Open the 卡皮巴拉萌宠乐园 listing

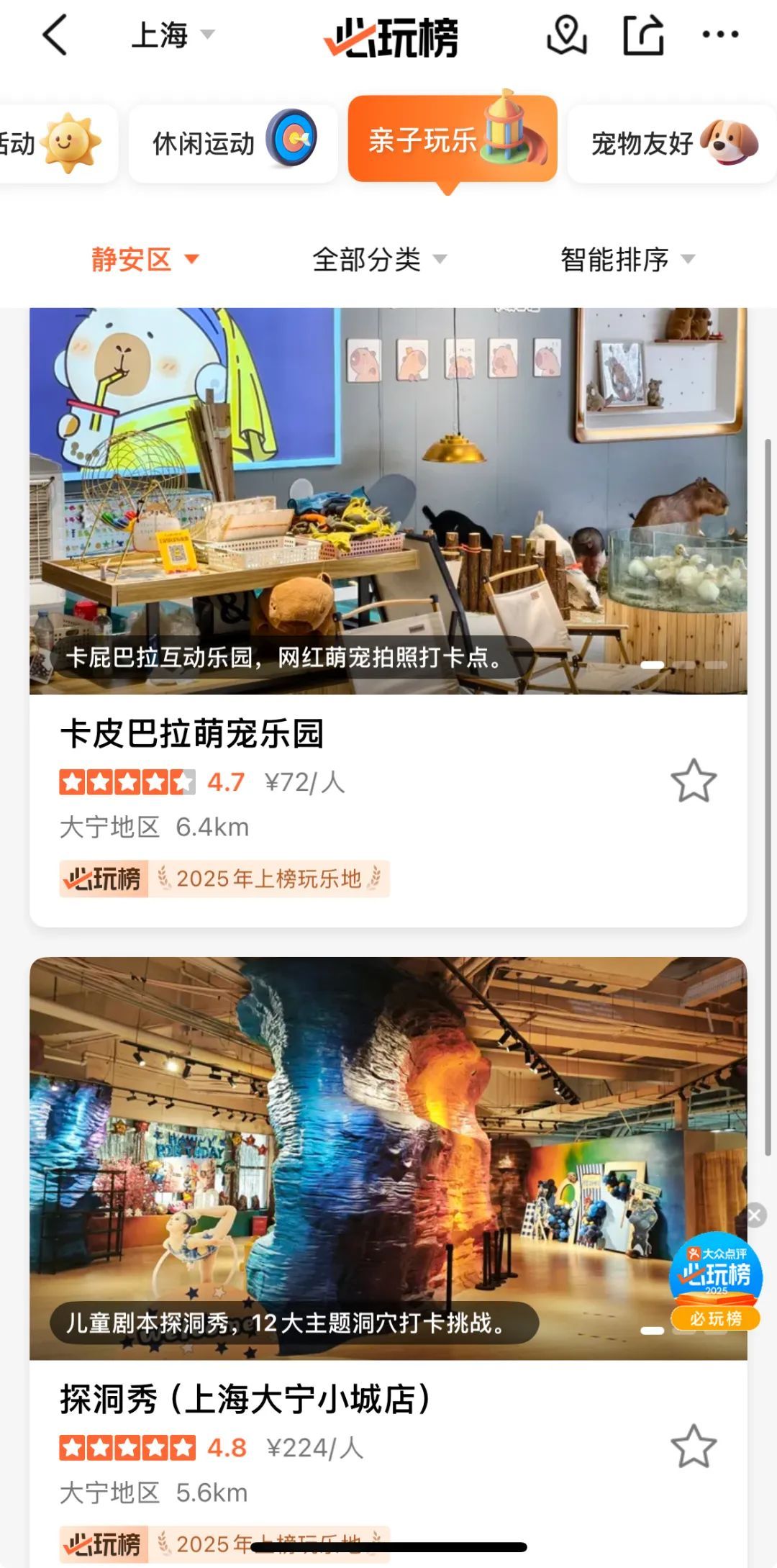(192, 734)
